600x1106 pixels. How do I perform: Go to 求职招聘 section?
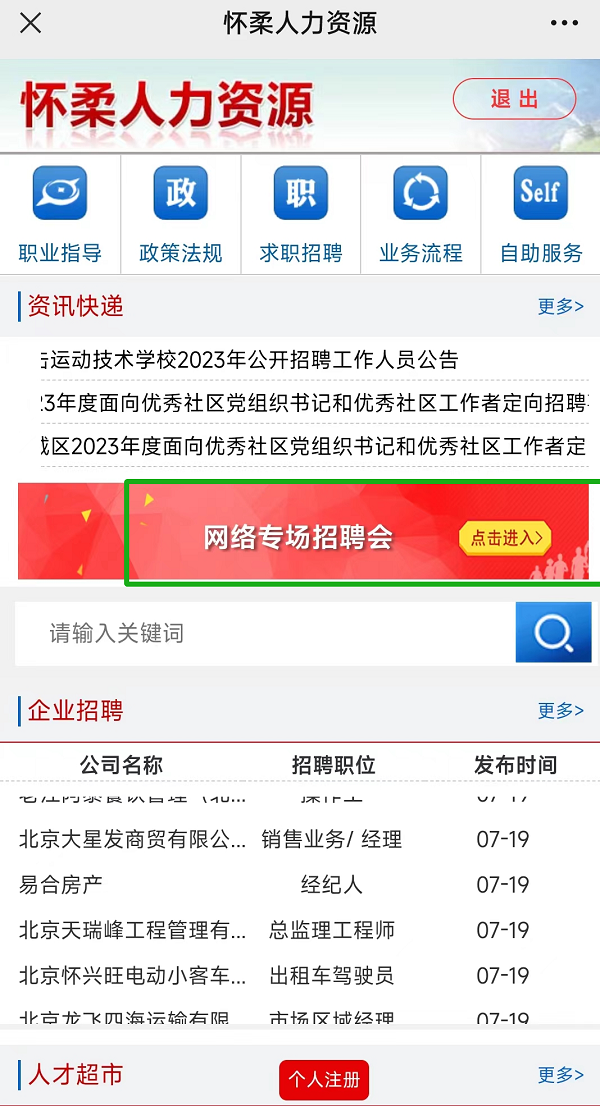click(x=300, y=215)
